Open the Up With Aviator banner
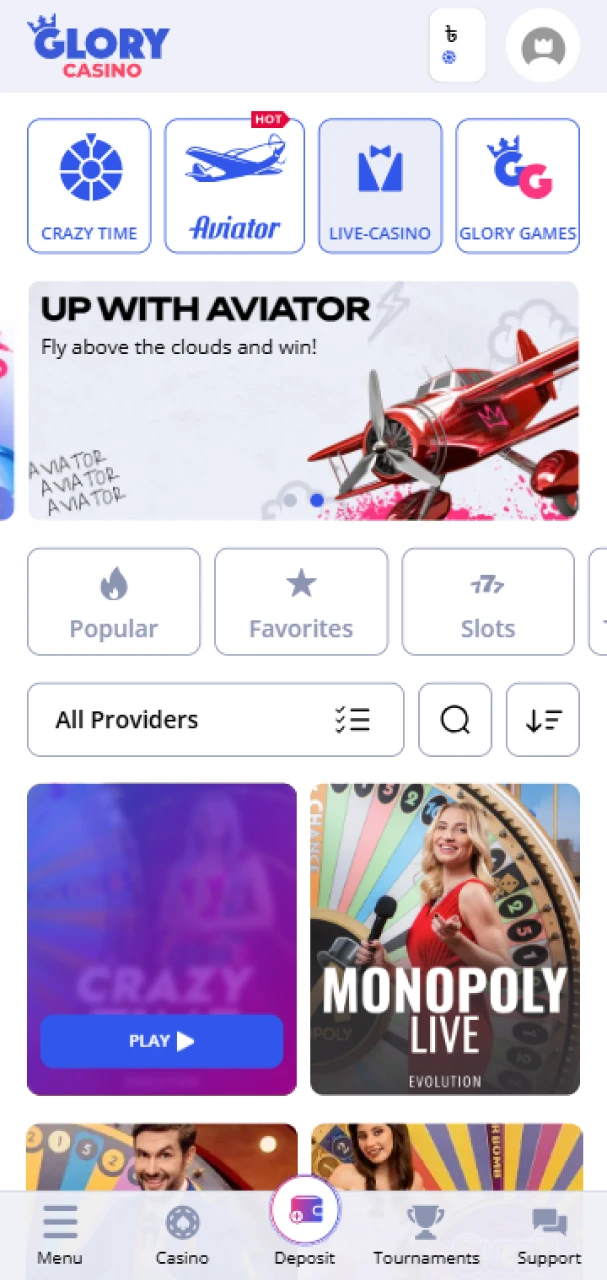 [303, 400]
